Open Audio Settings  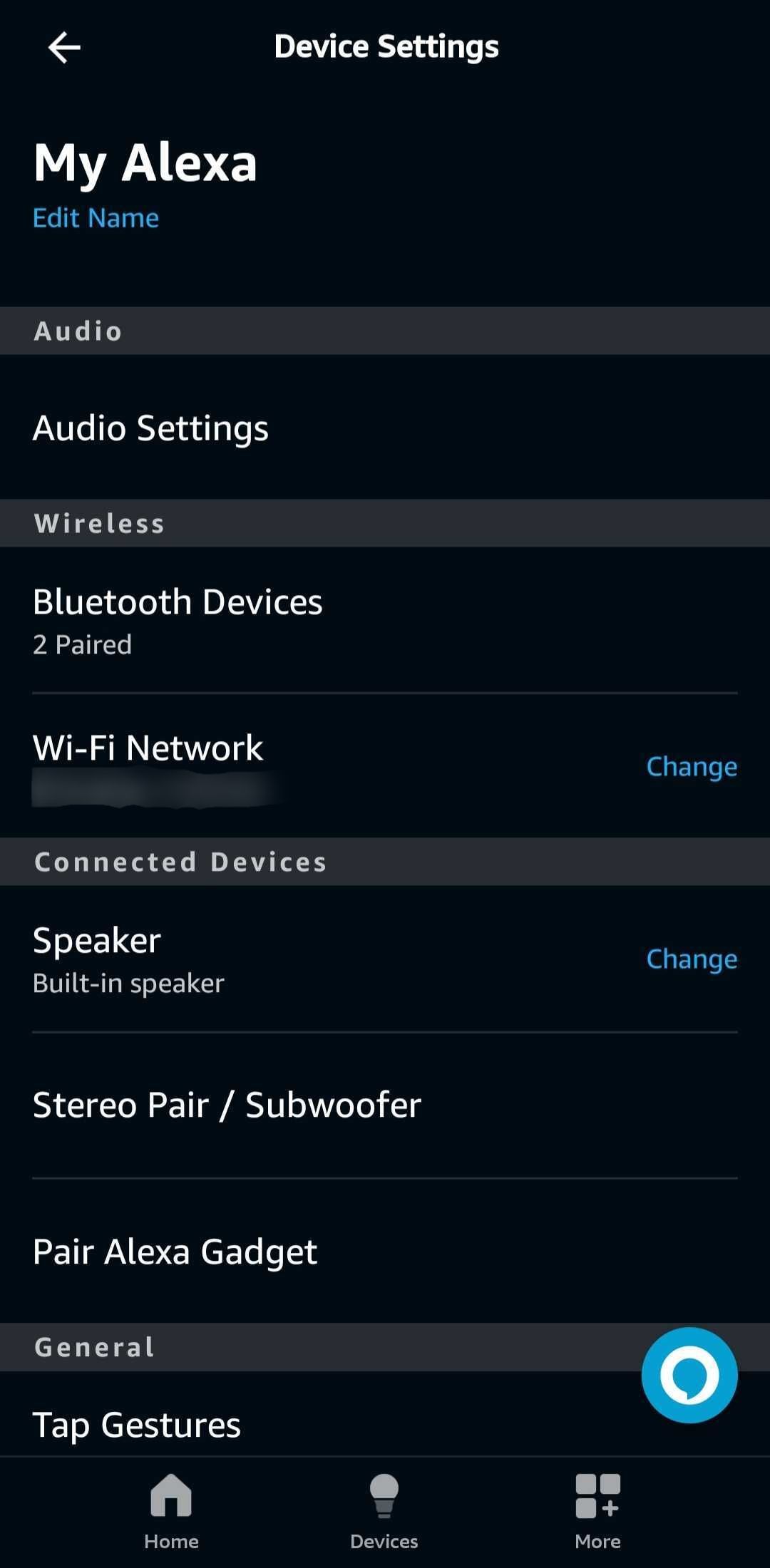(x=150, y=428)
